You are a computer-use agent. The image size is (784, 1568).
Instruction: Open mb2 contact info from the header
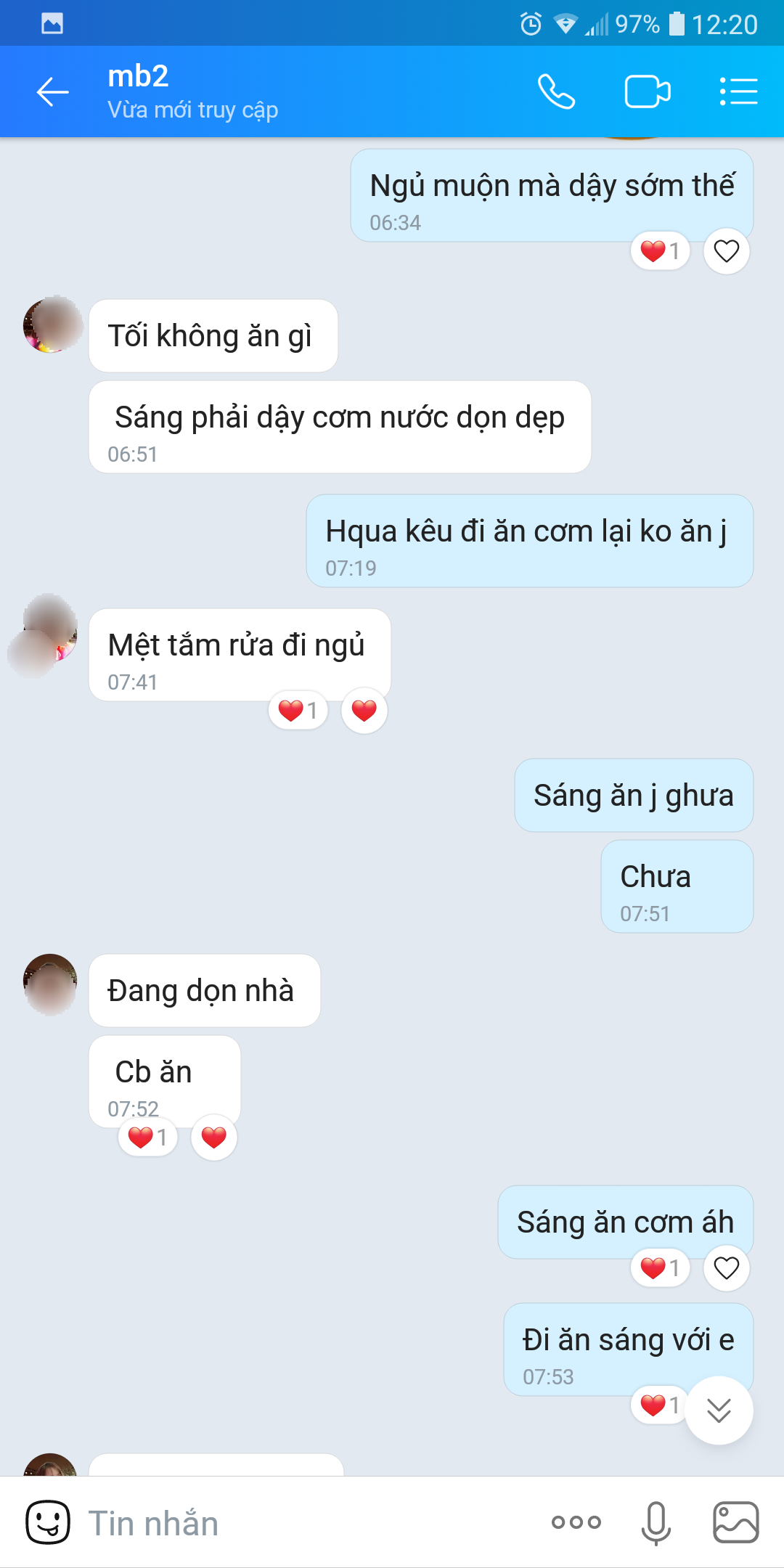click(192, 91)
